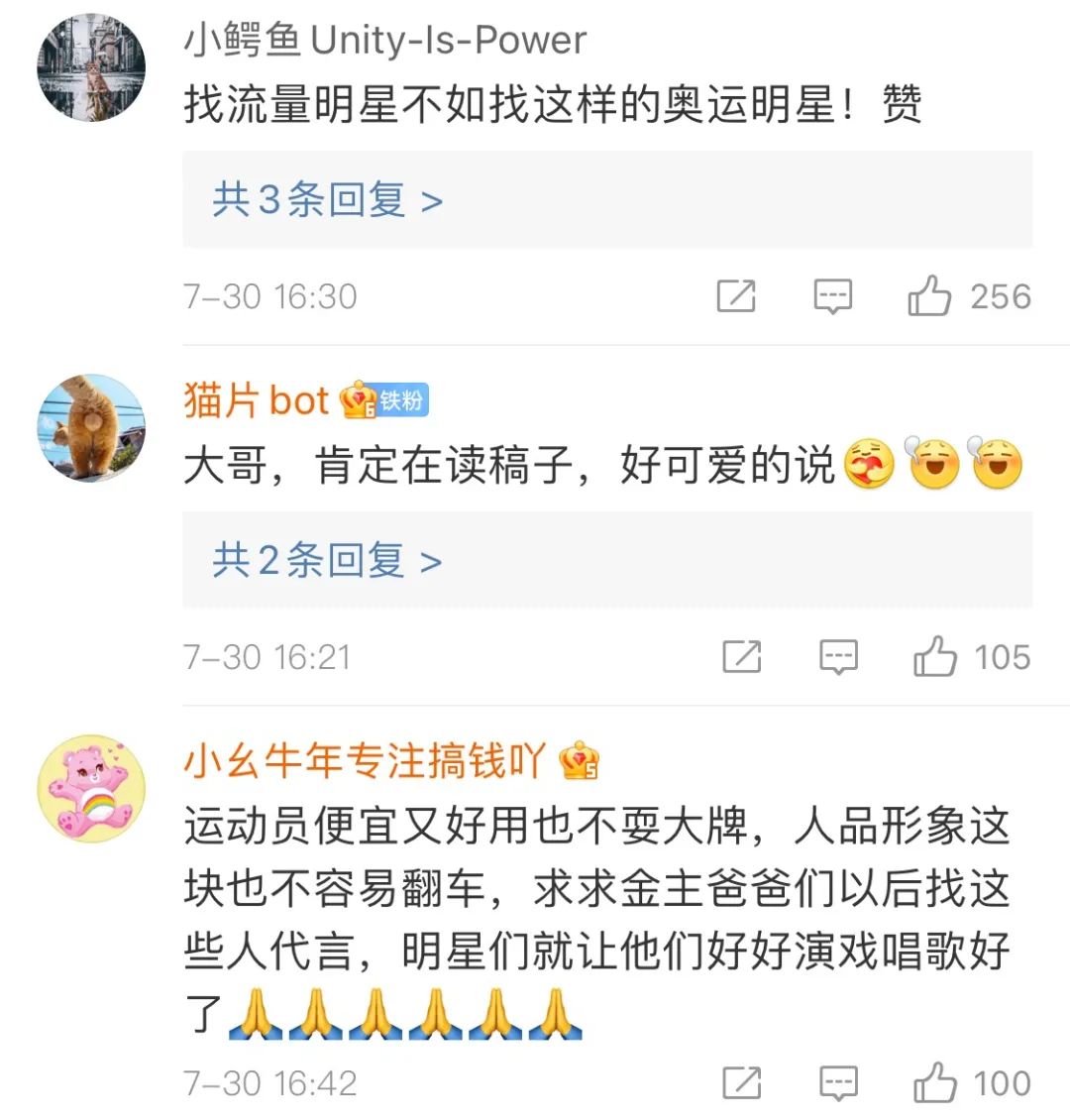The width and height of the screenshot is (1070, 1120).
Task: Click the comment icon under 猫片bot's comment
Action: [838, 656]
